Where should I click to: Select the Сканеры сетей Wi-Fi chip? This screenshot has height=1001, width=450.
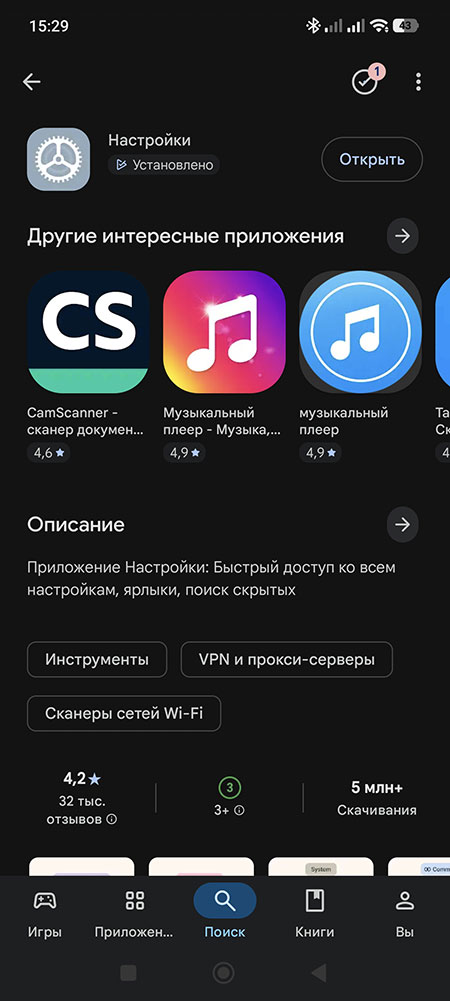pos(124,713)
